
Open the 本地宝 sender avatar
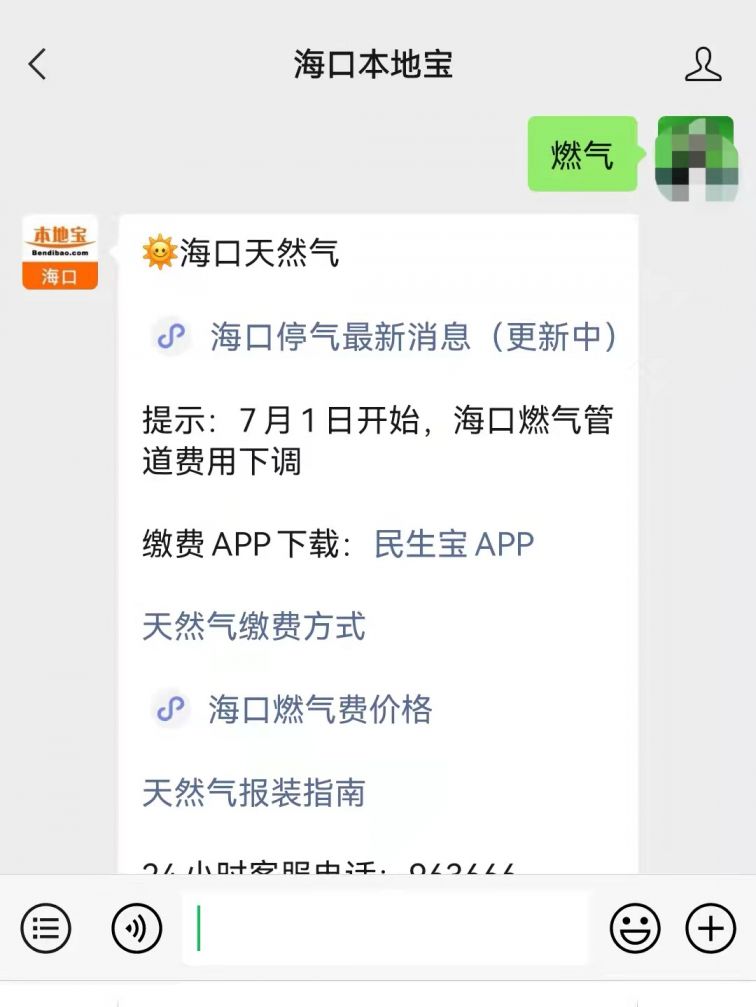point(60,252)
